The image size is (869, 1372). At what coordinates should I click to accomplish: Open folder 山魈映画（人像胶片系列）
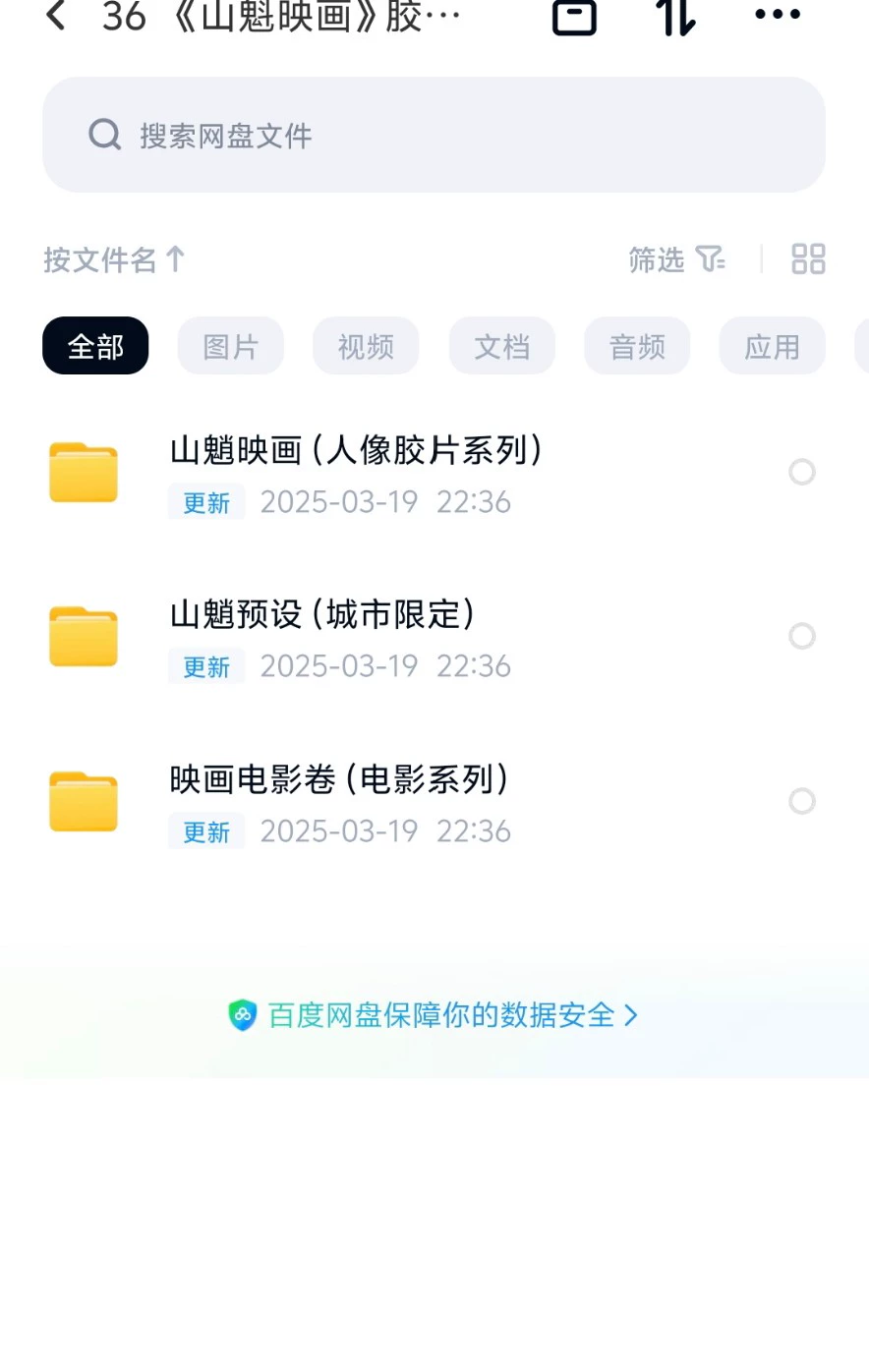pos(355,451)
